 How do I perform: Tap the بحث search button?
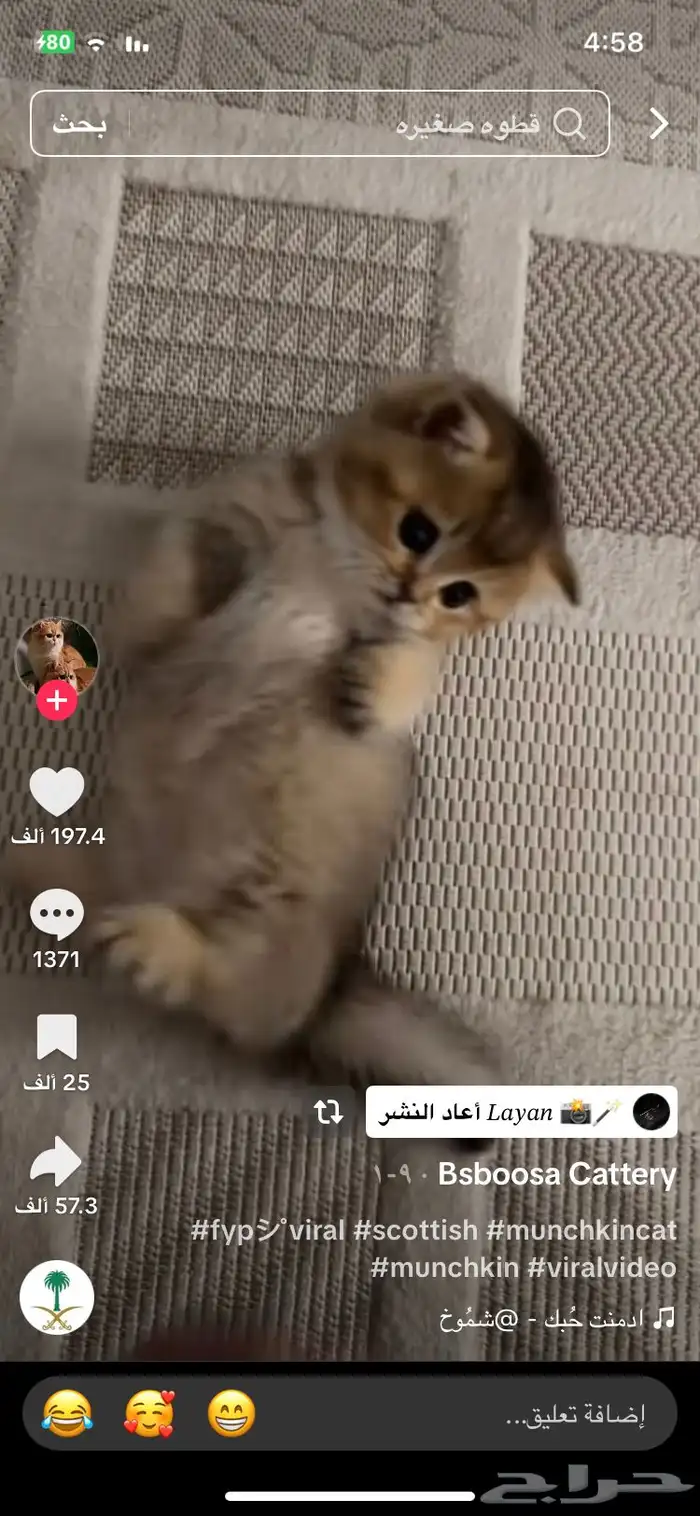click(x=79, y=125)
